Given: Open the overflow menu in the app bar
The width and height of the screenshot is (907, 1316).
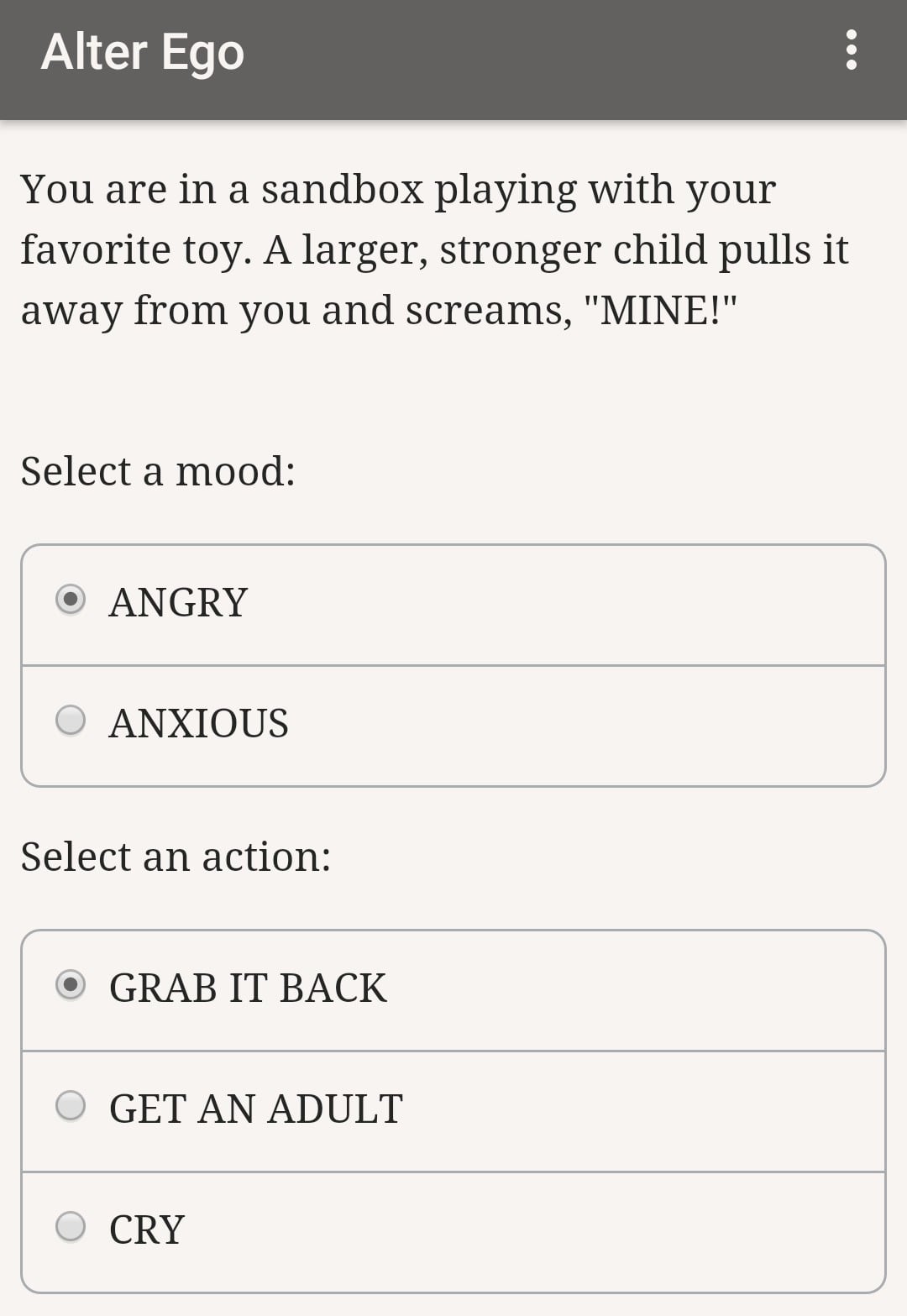Looking at the screenshot, I should click(851, 50).
